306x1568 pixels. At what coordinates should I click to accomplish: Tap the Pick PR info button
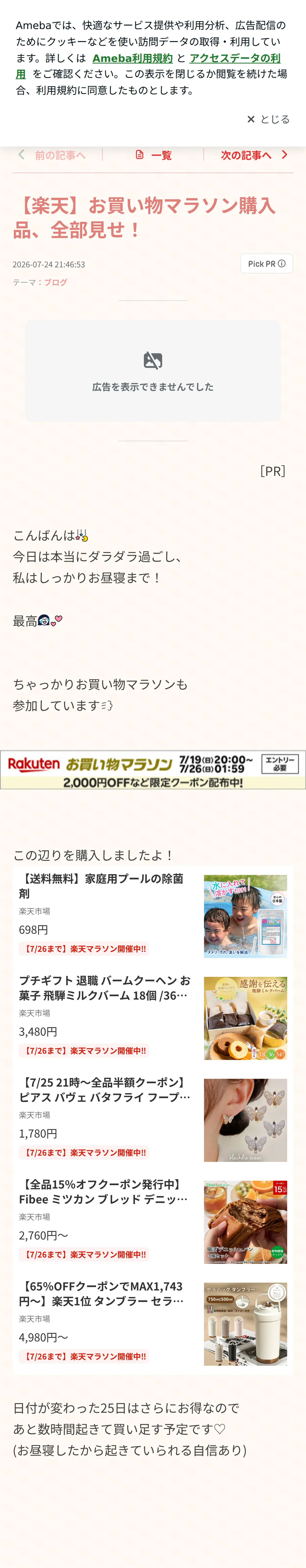tap(267, 264)
